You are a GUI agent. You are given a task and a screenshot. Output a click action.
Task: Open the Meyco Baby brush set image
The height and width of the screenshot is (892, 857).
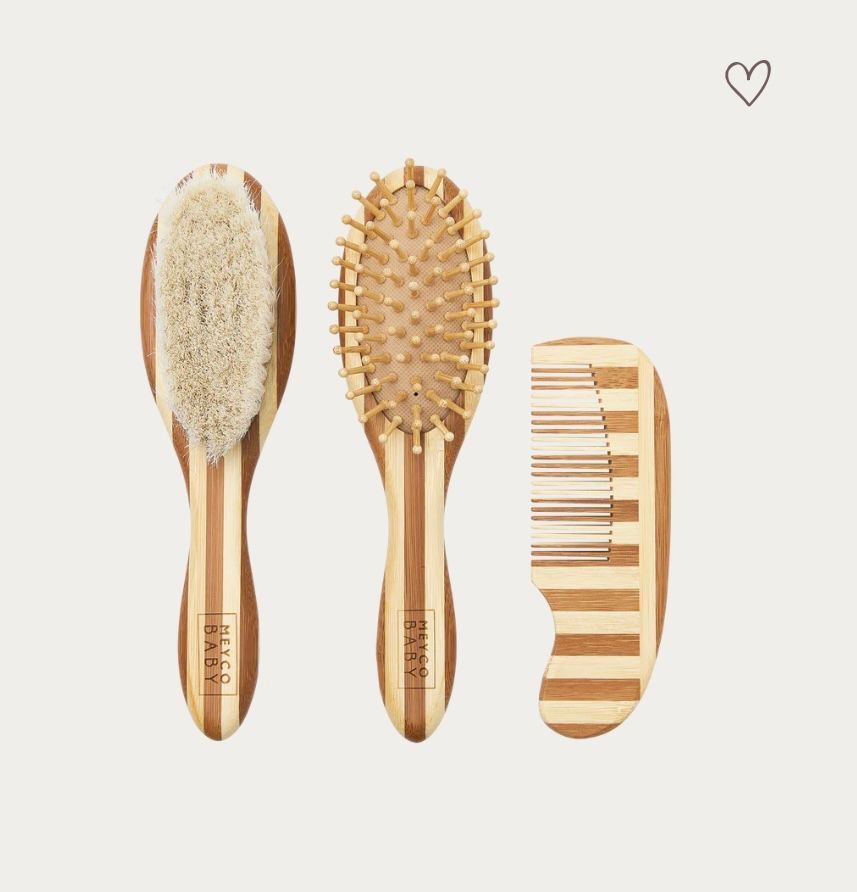click(414, 450)
